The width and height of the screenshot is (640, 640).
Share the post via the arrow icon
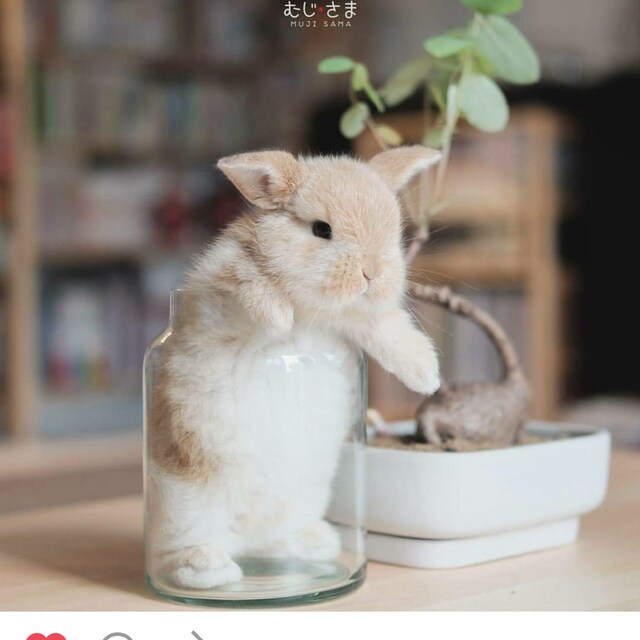(196, 636)
